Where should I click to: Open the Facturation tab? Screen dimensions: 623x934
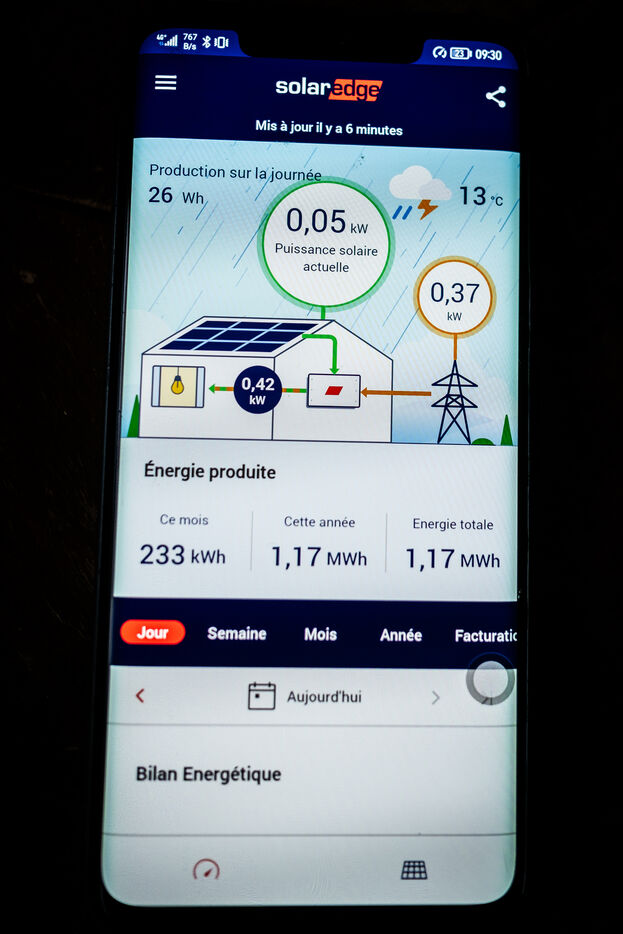coord(485,635)
